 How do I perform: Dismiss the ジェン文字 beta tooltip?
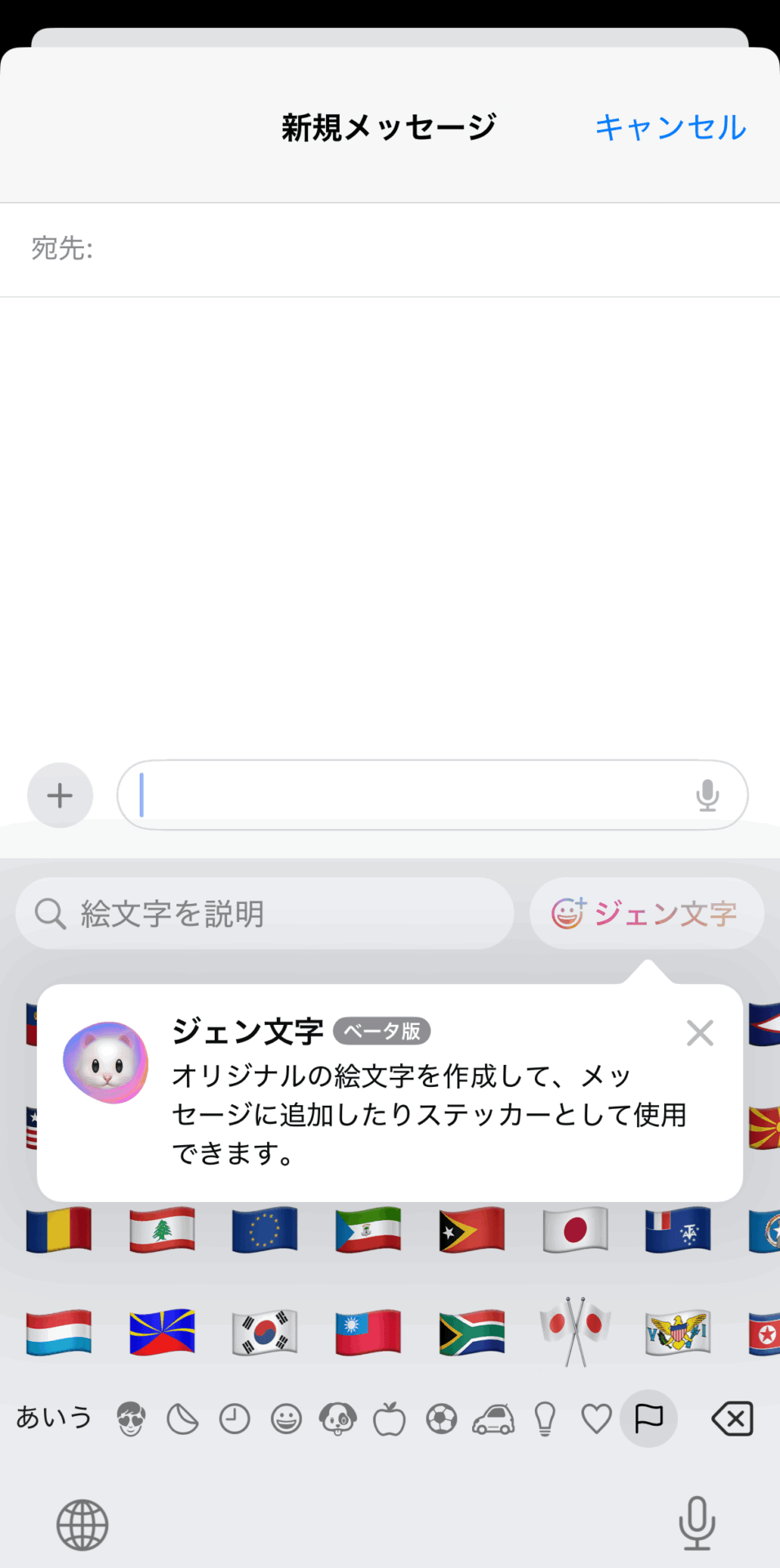click(700, 1033)
